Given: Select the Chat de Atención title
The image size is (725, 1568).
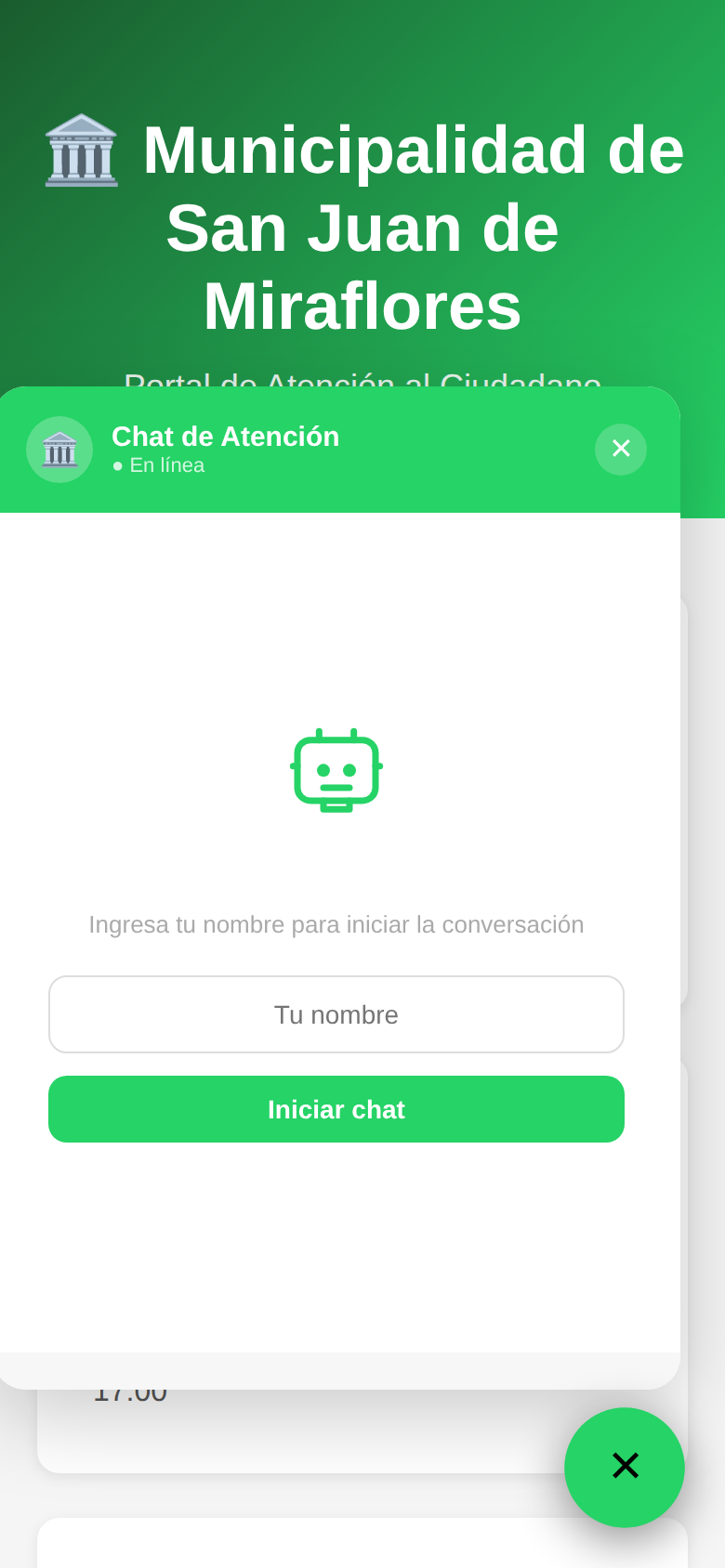Looking at the screenshot, I should click(x=226, y=437).
